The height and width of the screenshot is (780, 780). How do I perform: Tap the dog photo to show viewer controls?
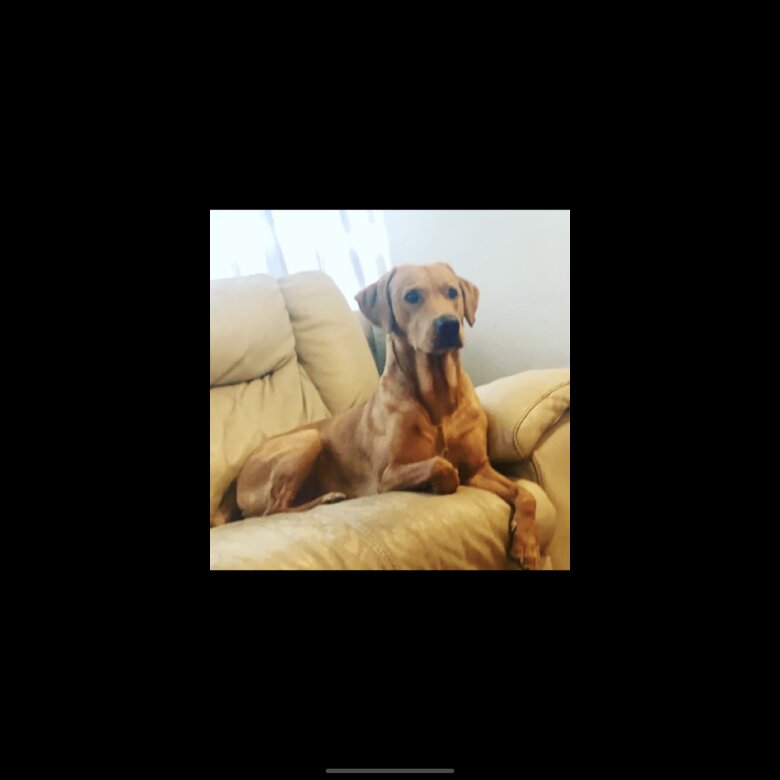(390, 390)
